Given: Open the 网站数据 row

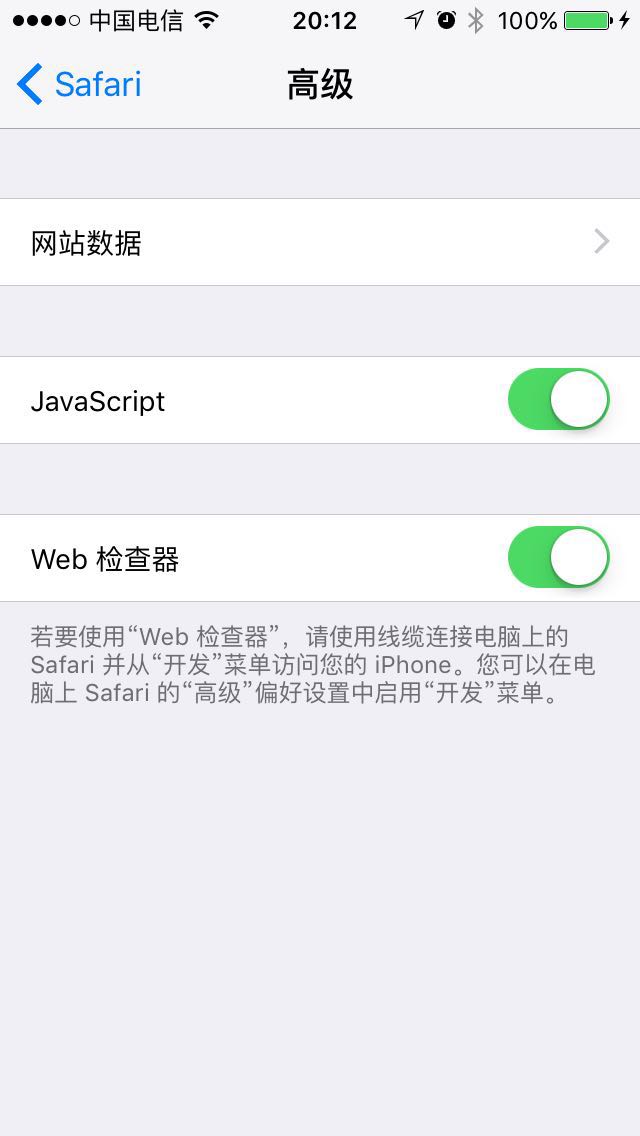Looking at the screenshot, I should tap(320, 242).
